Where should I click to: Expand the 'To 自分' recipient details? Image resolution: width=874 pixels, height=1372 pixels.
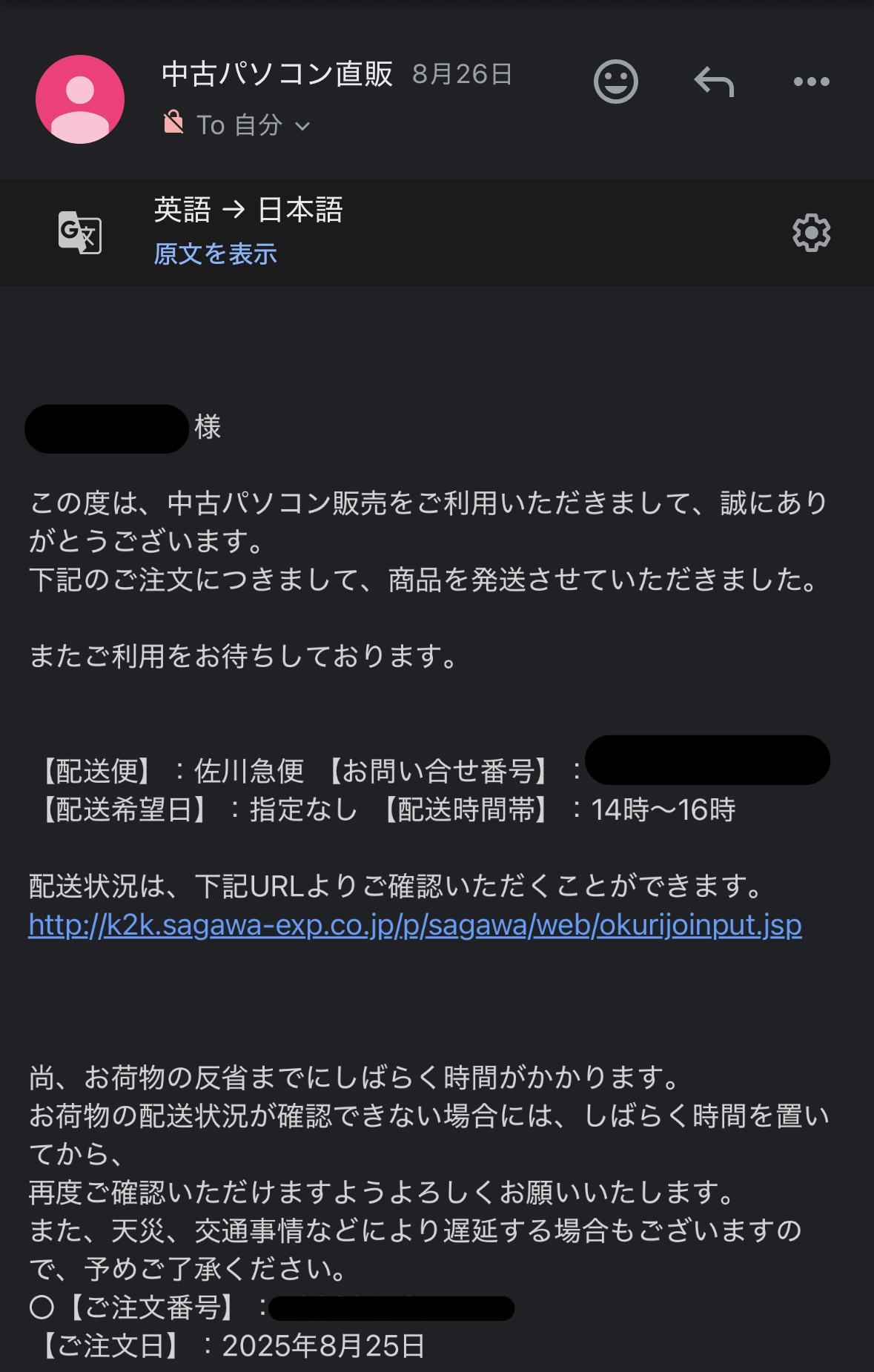tap(302, 126)
